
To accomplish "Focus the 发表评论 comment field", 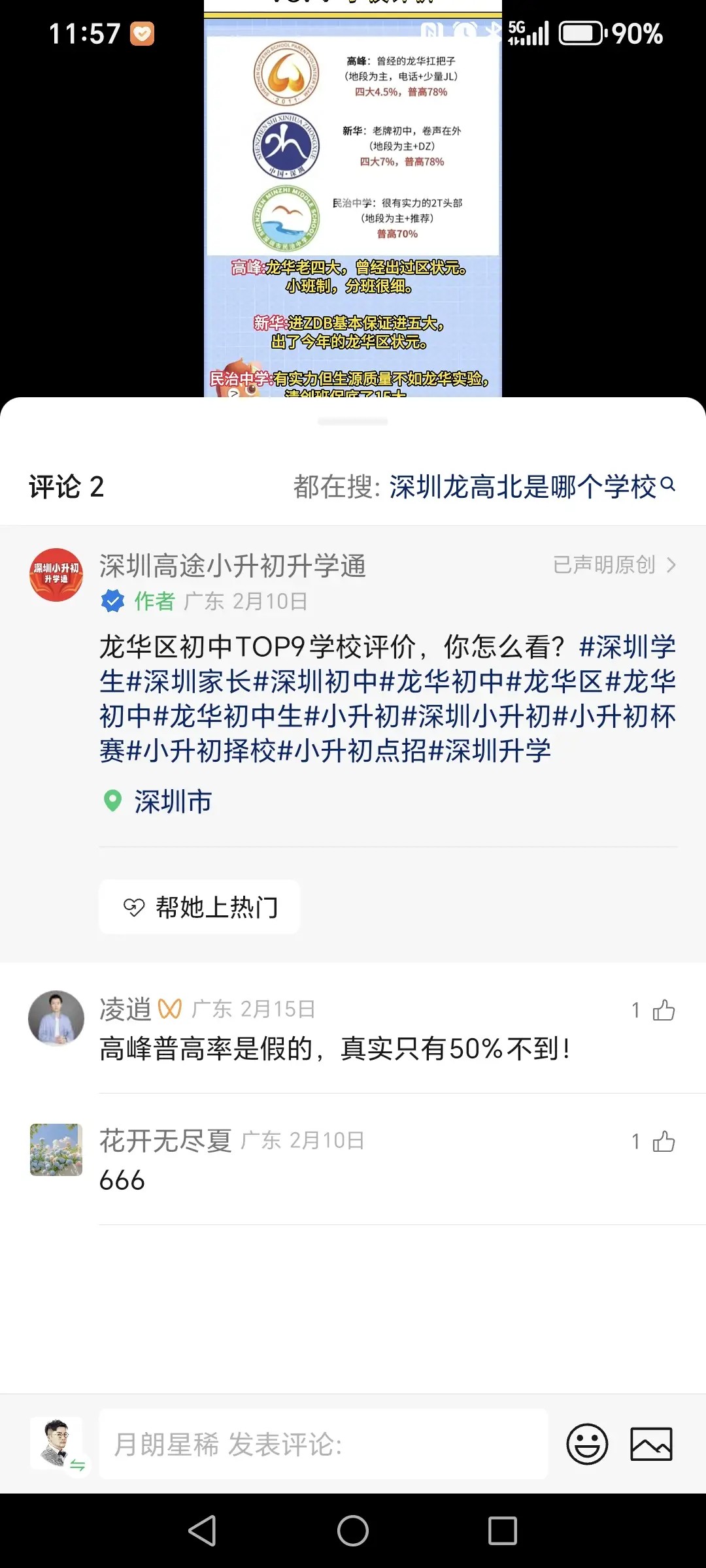I will (323, 1444).
